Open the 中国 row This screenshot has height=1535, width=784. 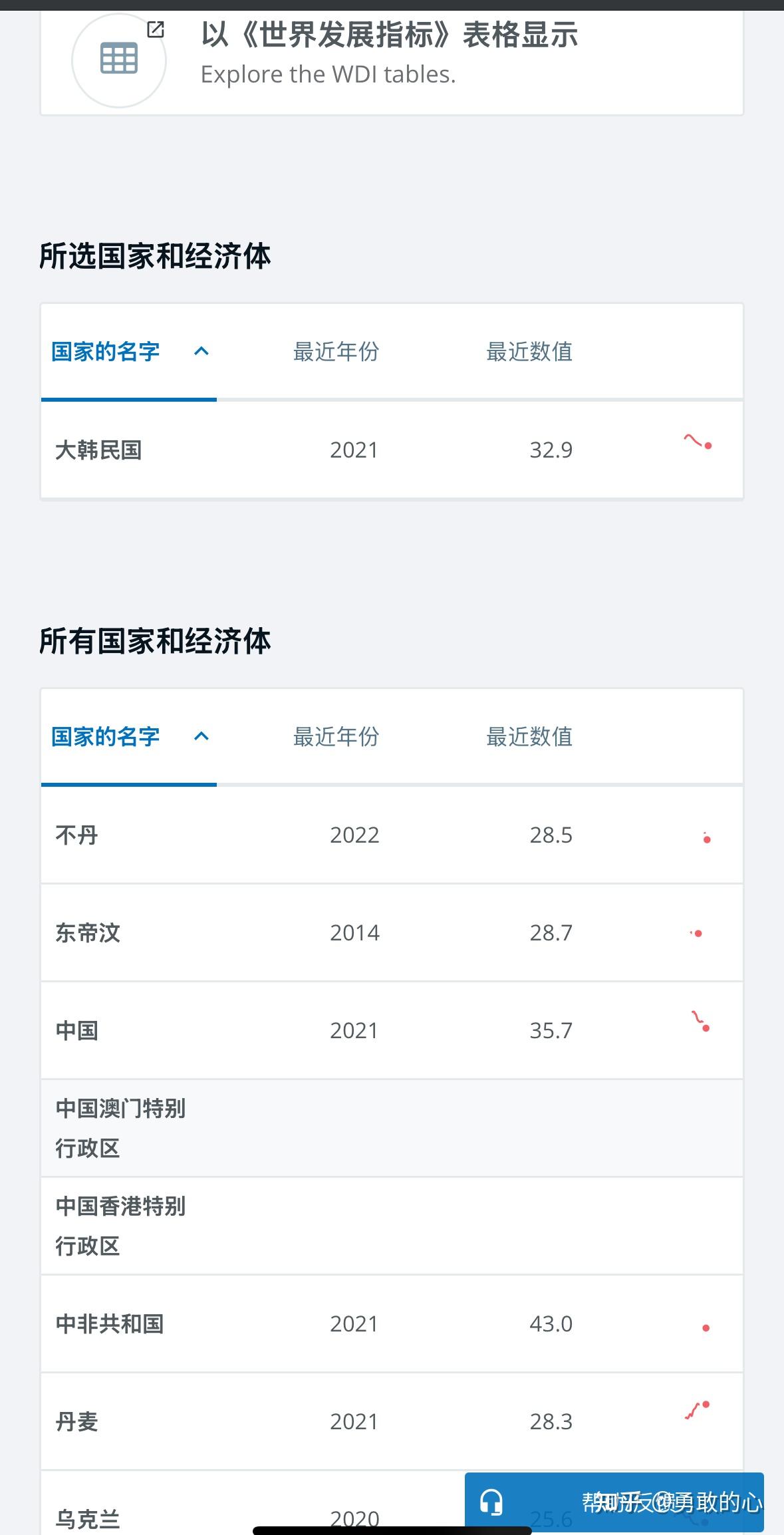pos(392,1030)
